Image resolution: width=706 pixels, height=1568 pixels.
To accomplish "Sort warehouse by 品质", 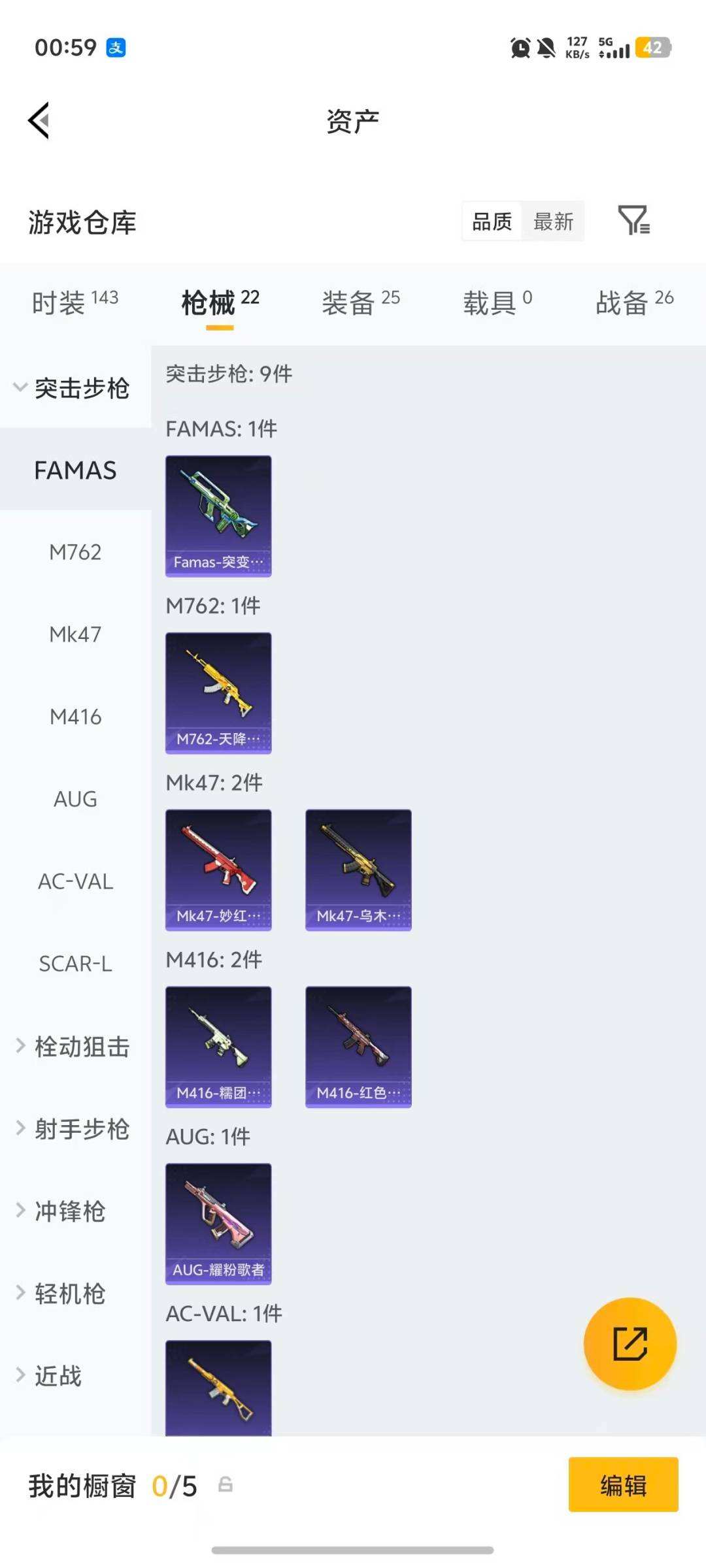I will [x=492, y=222].
